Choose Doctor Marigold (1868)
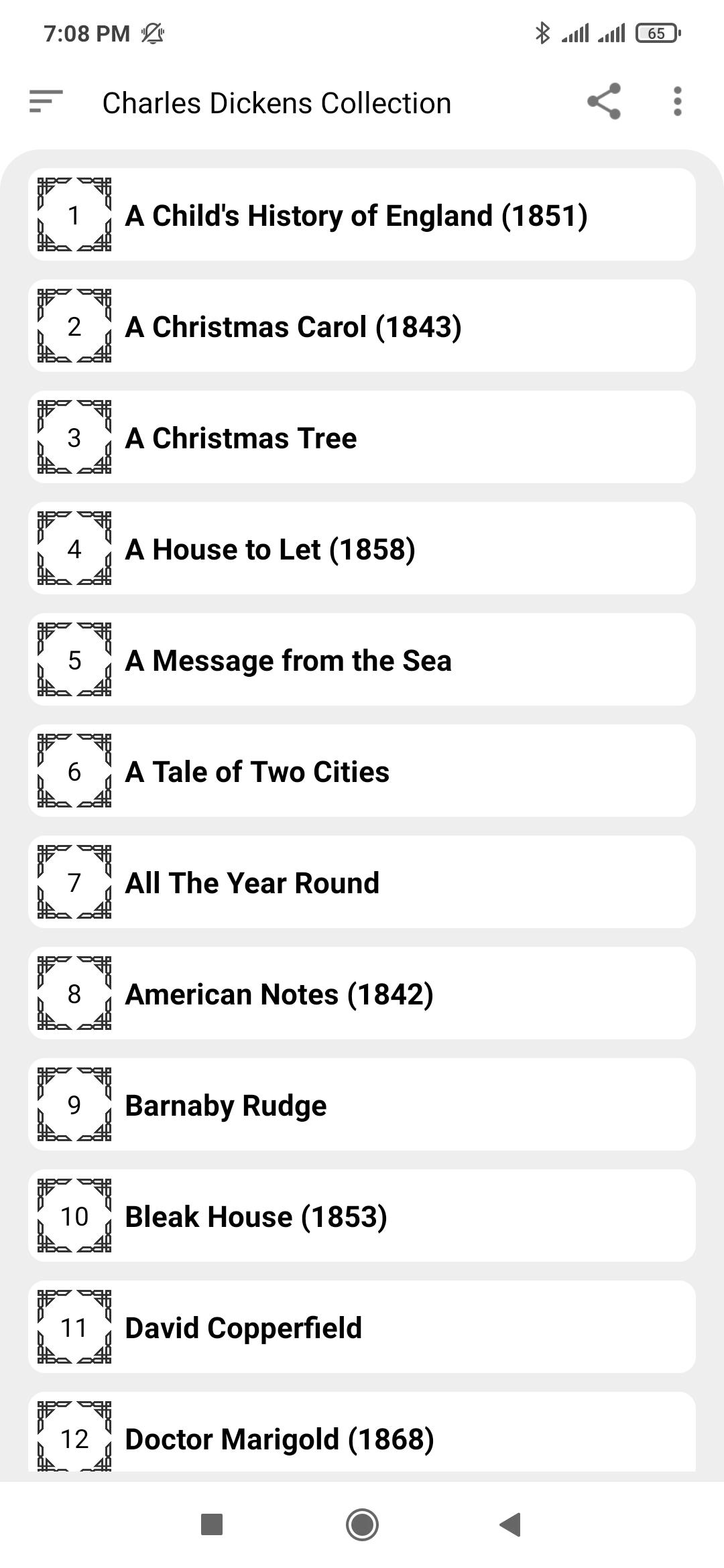This screenshot has height=1568, width=724. (x=362, y=1436)
